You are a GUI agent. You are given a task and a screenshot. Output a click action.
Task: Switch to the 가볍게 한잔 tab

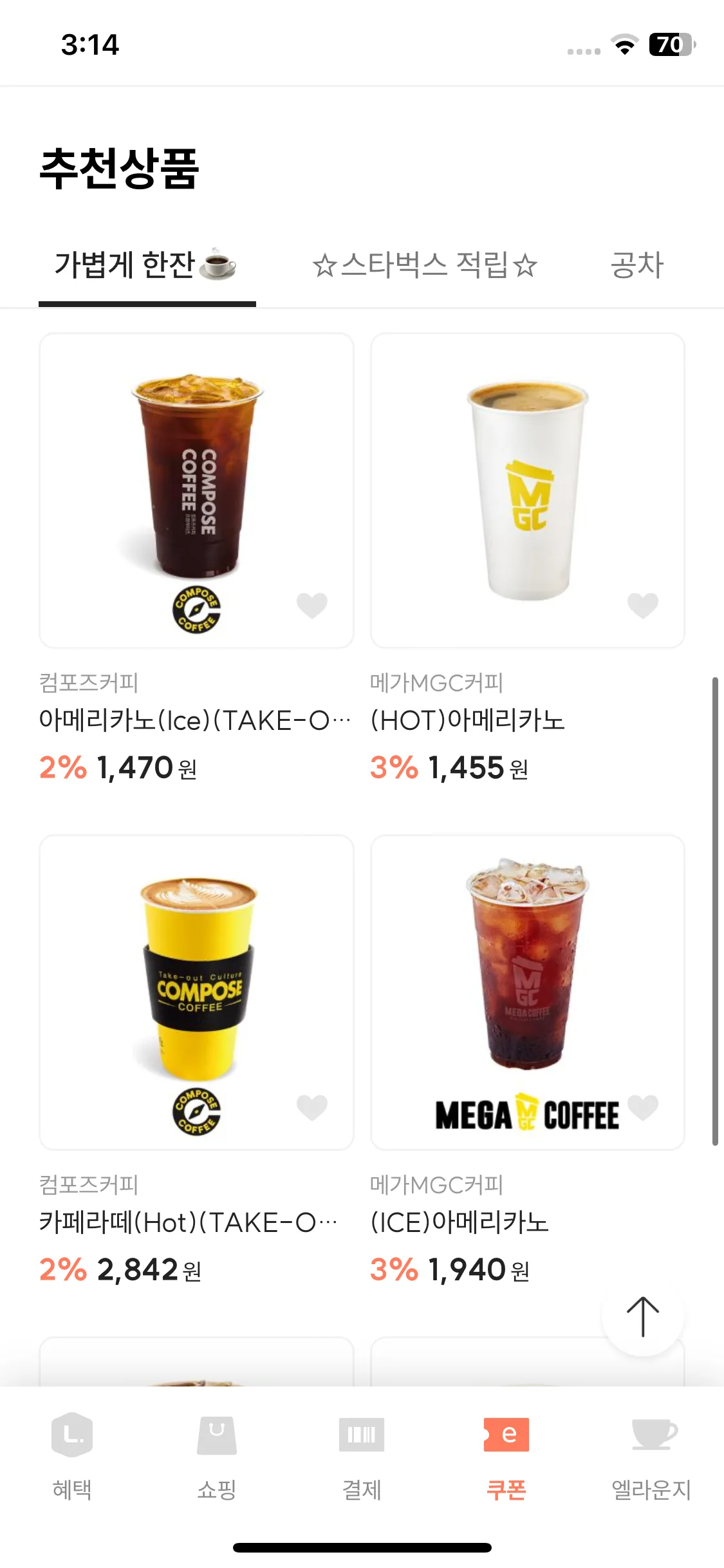coord(147,265)
